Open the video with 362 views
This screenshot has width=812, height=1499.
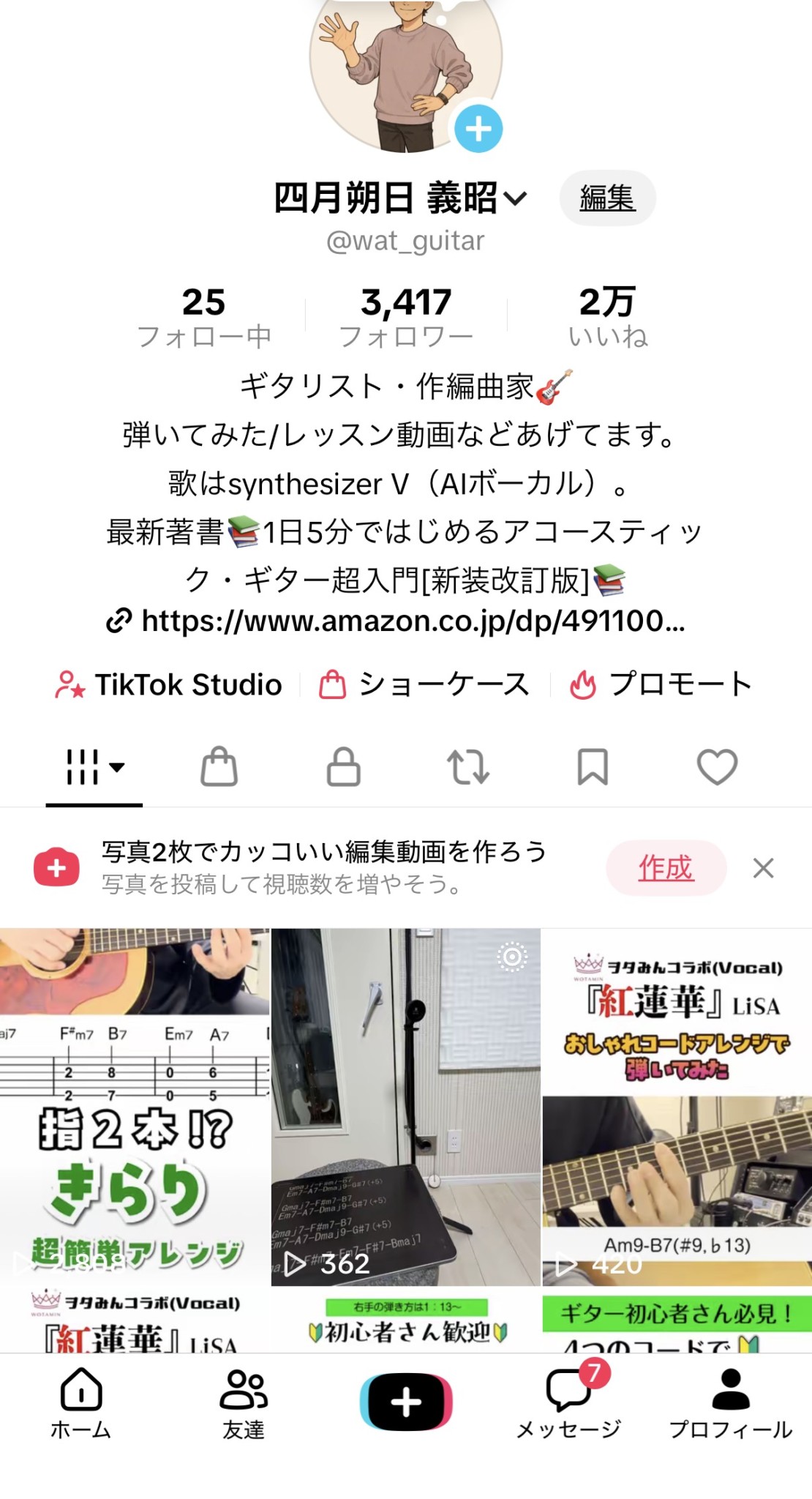click(x=406, y=1105)
